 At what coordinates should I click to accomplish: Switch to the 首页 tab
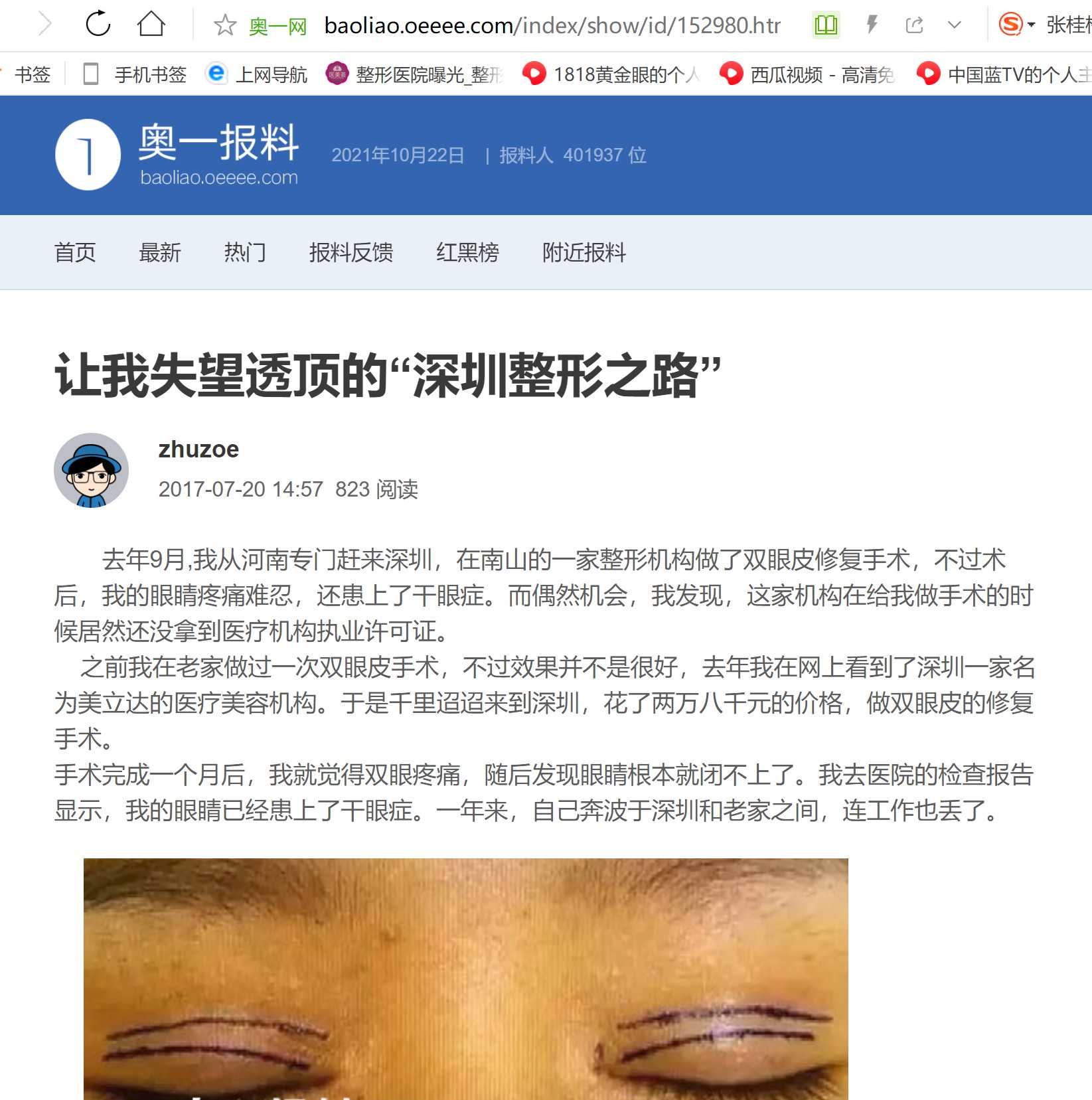coord(75,252)
